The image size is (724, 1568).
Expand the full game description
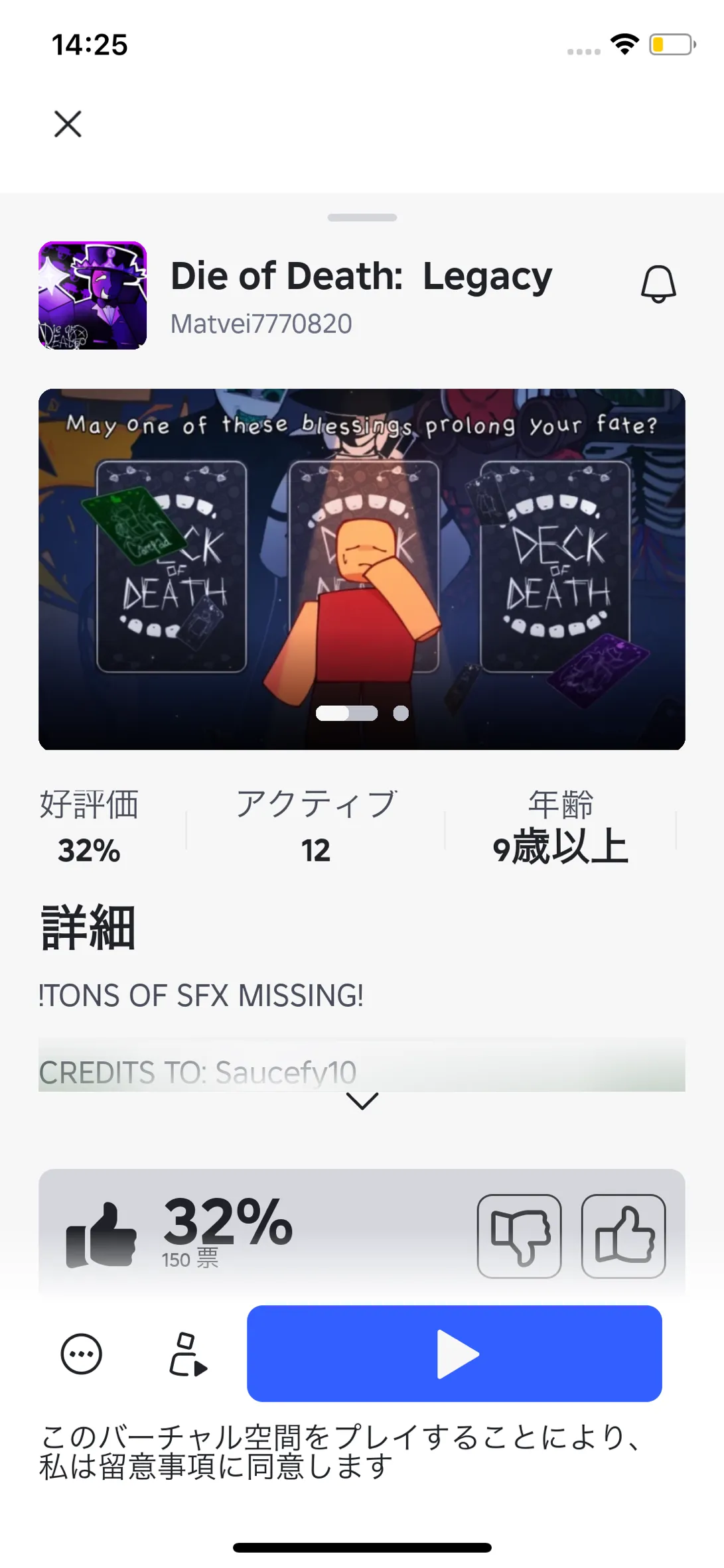(362, 1101)
